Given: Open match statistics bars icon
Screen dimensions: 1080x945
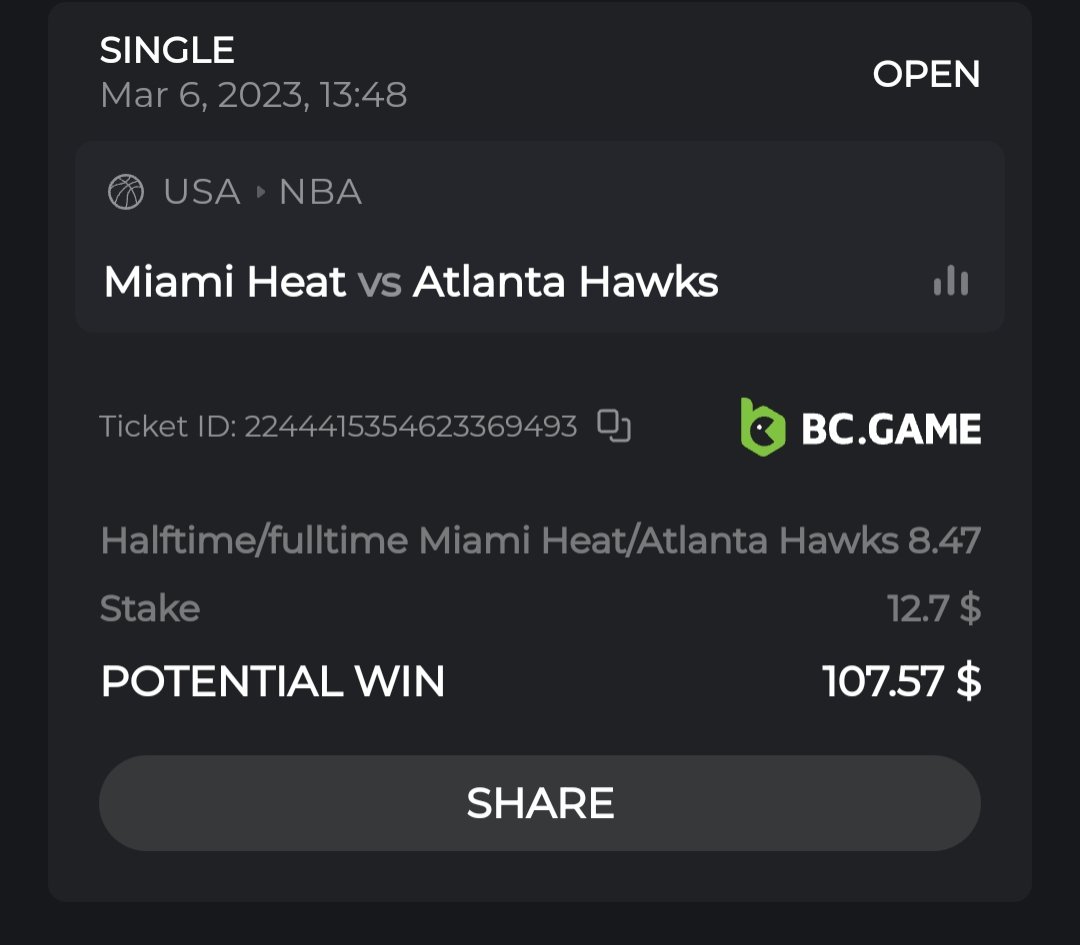Looking at the screenshot, I should coord(950,282).
